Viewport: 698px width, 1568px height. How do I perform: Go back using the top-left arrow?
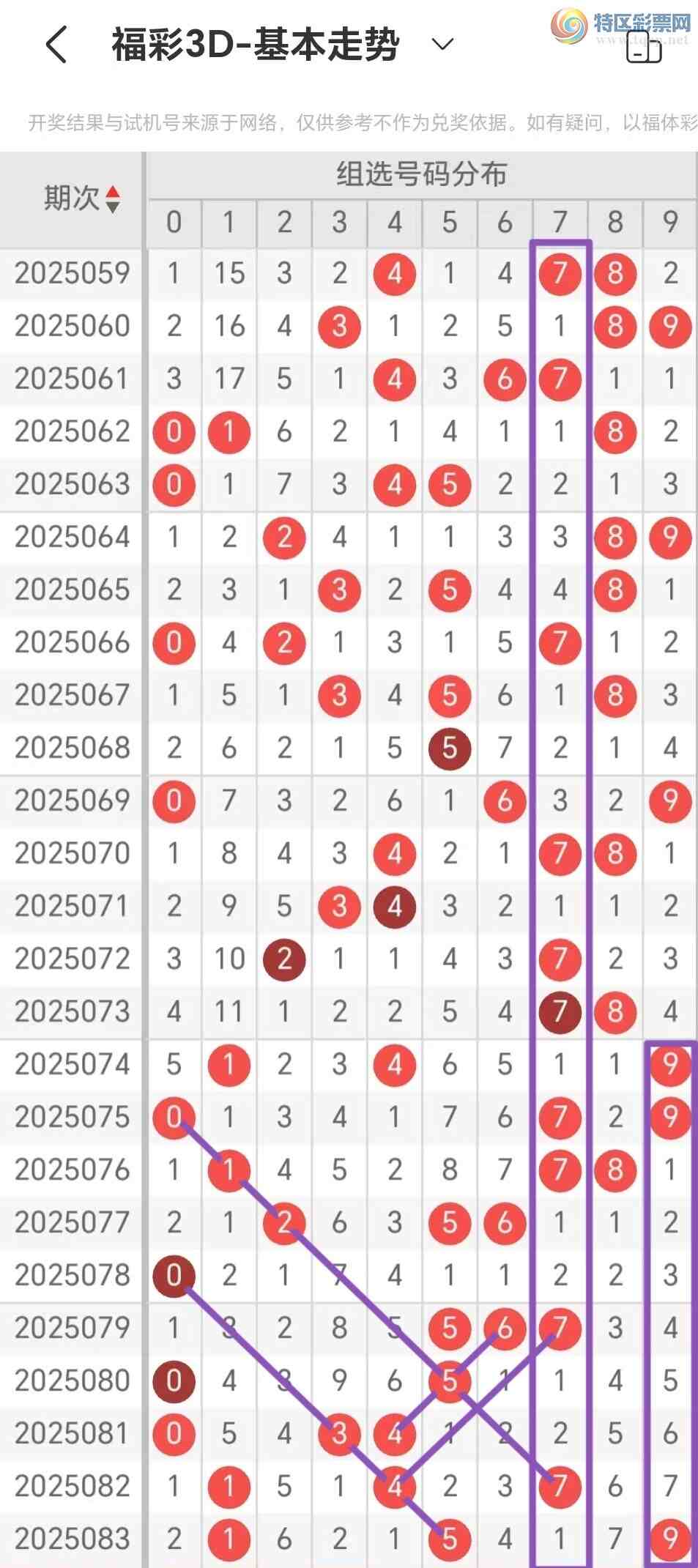click(x=56, y=45)
